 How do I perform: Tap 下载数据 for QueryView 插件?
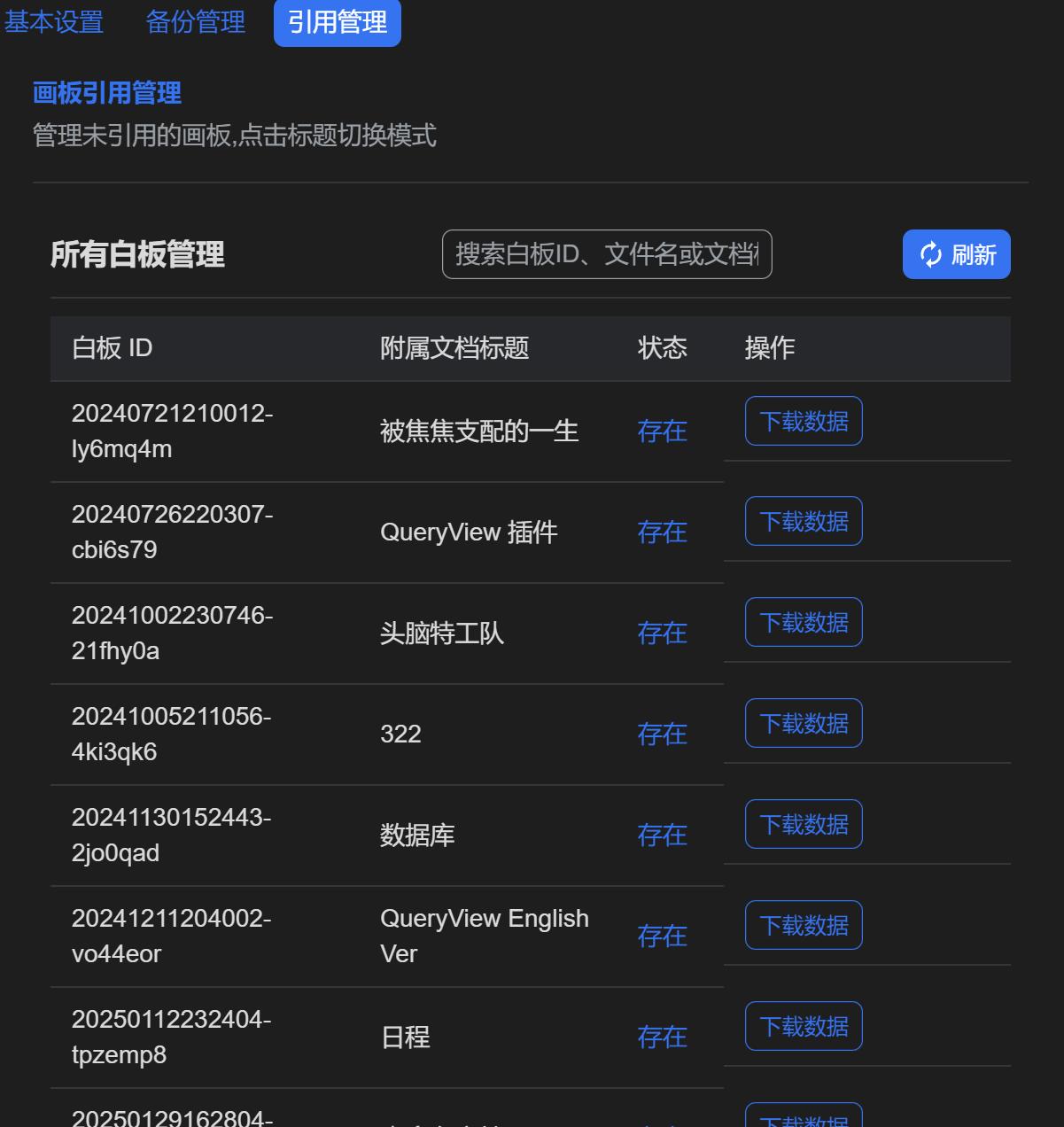click(x=804, y=522)
